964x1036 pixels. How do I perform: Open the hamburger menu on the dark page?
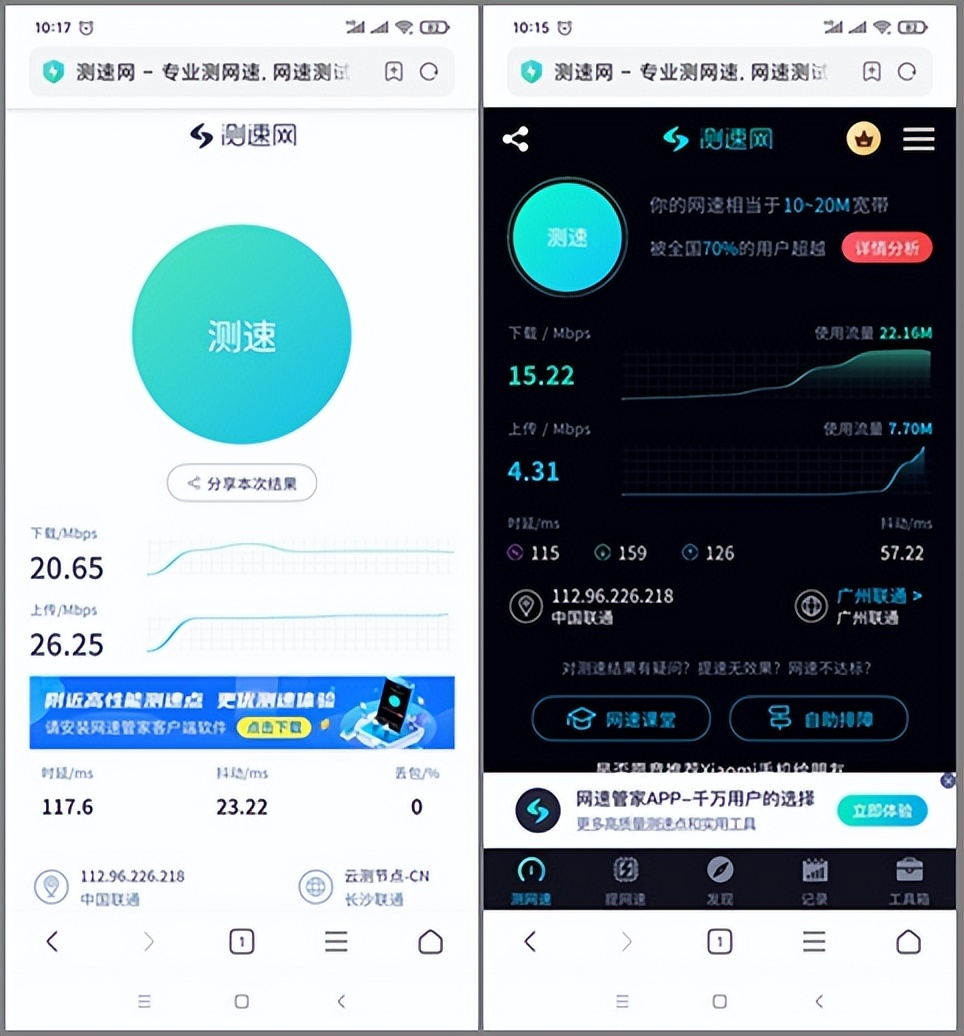click(918, 139)
